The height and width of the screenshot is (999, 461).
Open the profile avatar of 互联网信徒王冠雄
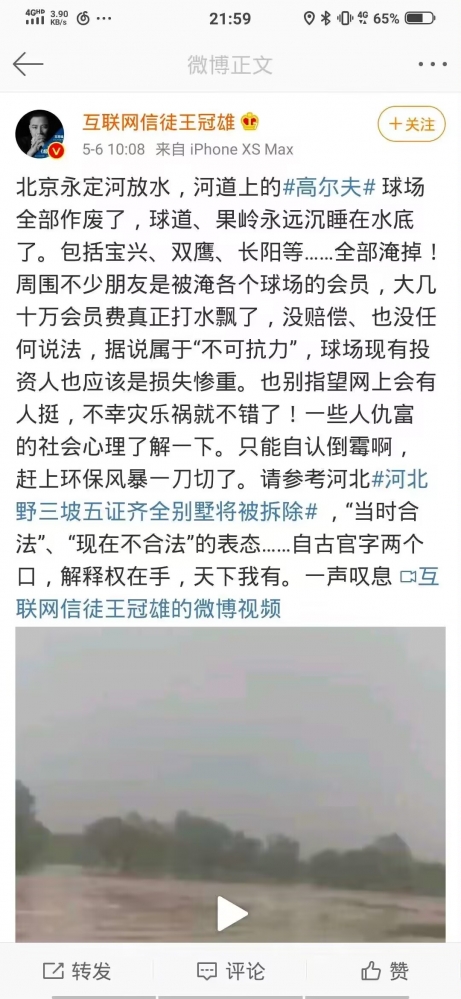(x=39, y=134)
